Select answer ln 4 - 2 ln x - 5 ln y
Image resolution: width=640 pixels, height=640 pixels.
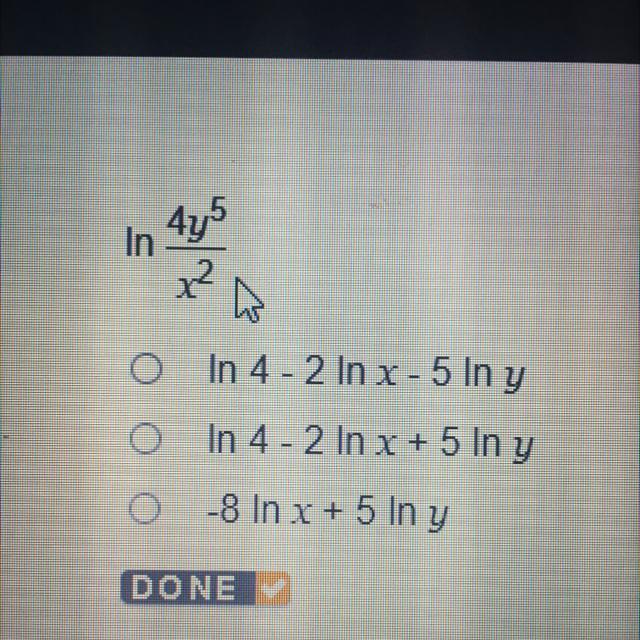click(146, 369)
